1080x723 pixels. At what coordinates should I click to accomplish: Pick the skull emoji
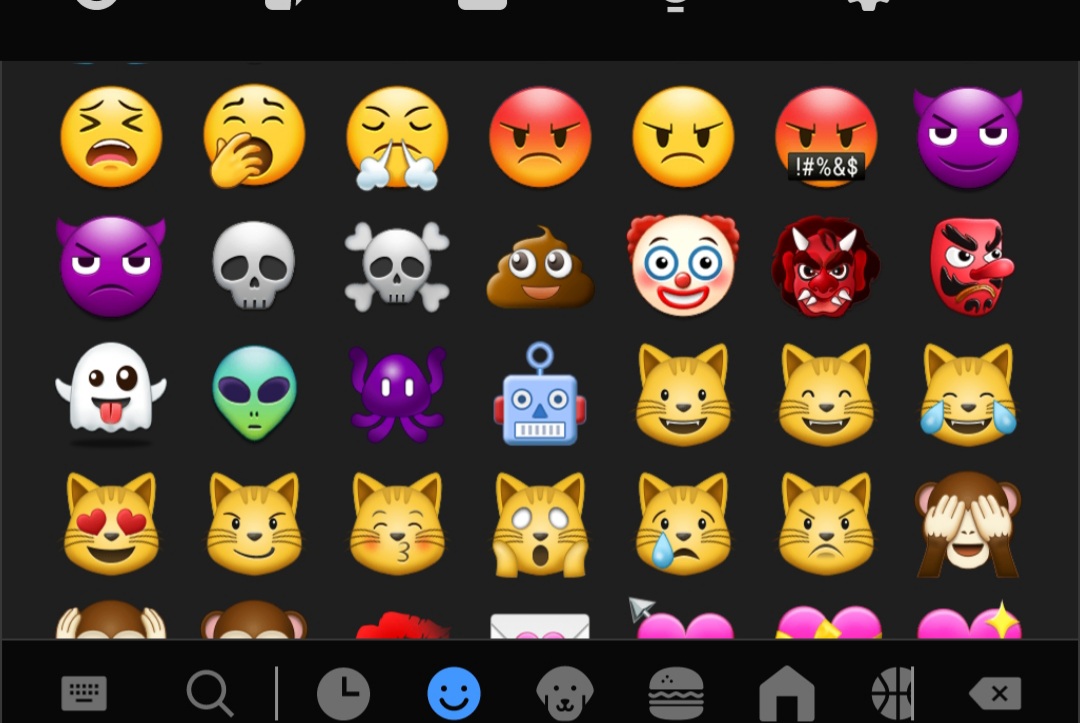pyautogui.click(x=254, y=265)
